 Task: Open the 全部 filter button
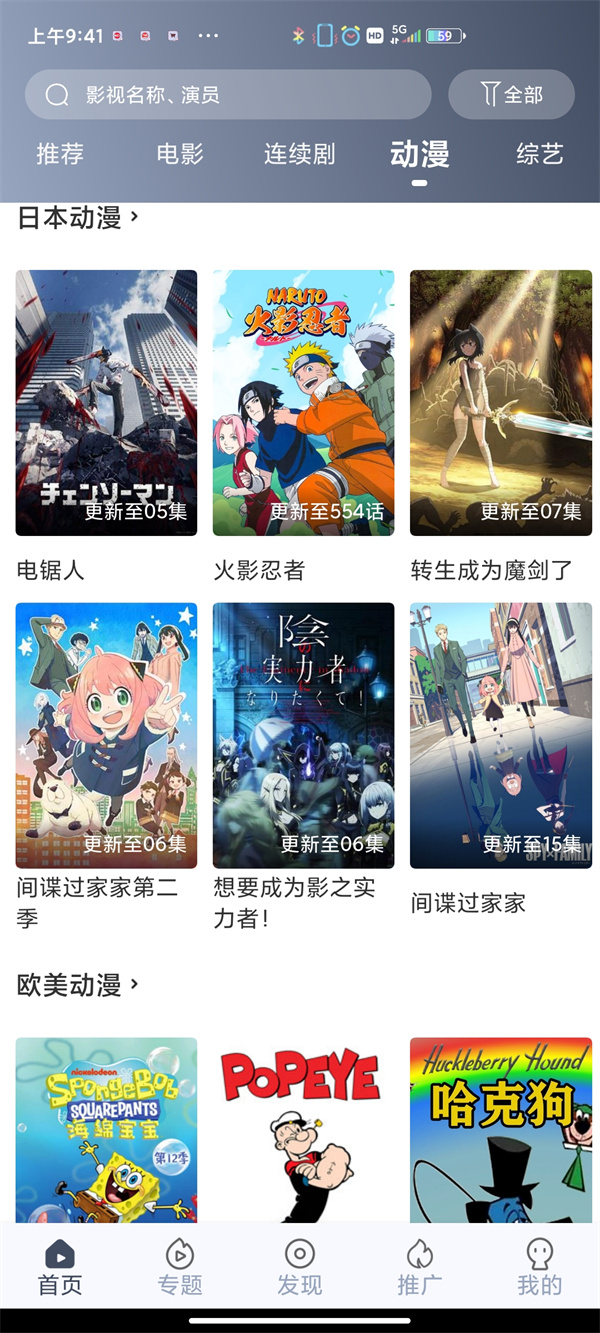click(511, 95)
